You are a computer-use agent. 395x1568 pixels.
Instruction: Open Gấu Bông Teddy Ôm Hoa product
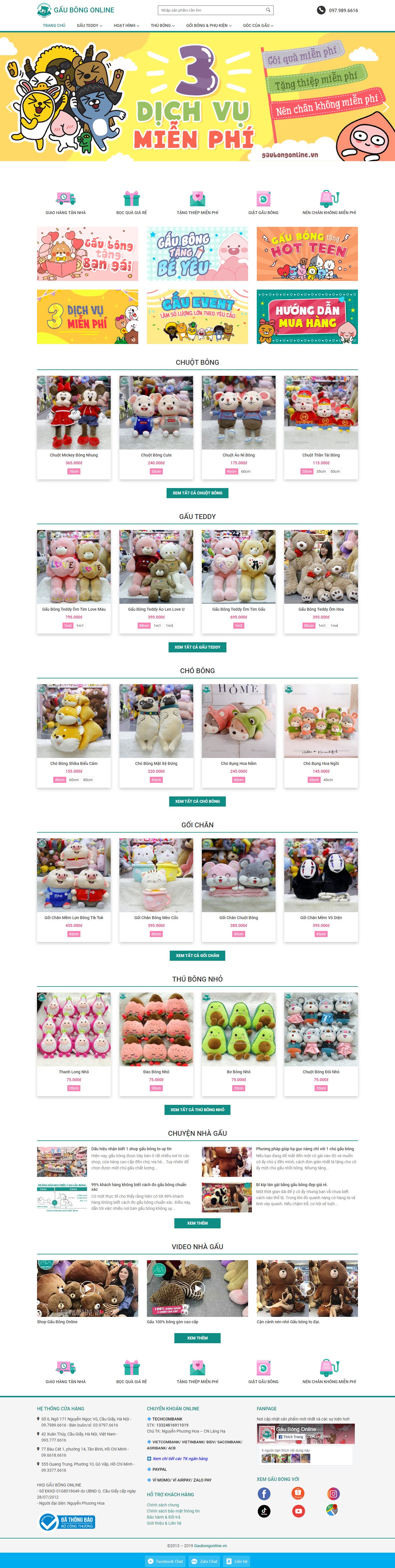click(x=321, y=567)
